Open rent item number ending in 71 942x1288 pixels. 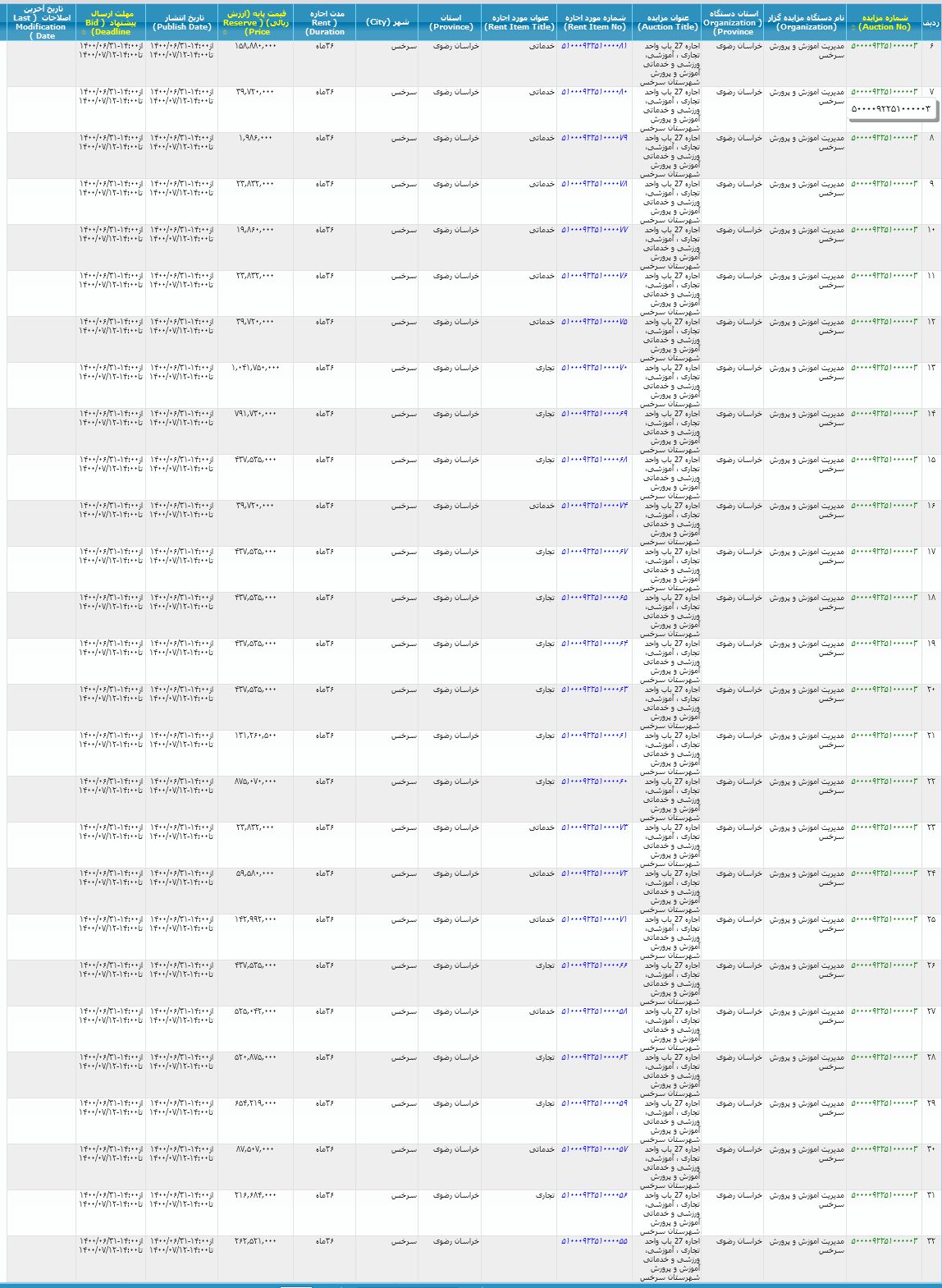coord(594,919)
